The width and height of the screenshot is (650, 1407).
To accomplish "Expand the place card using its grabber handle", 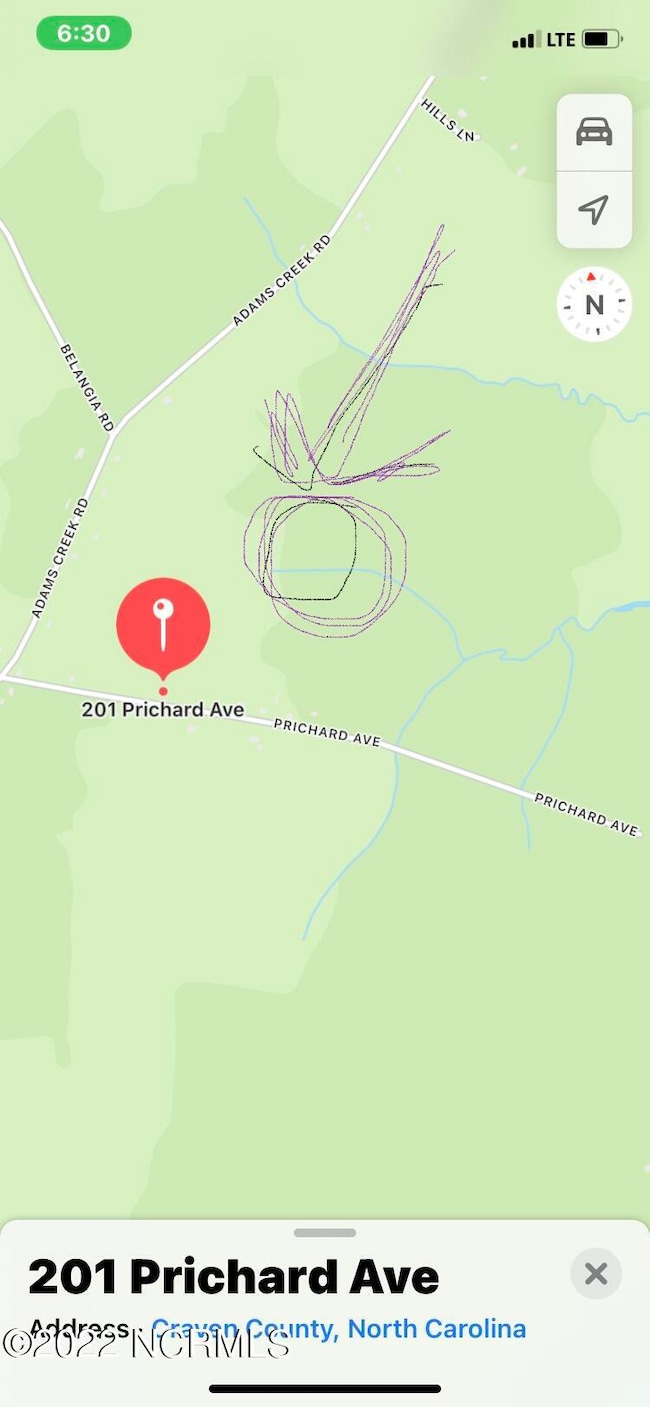I will (x=325, y=1233).
